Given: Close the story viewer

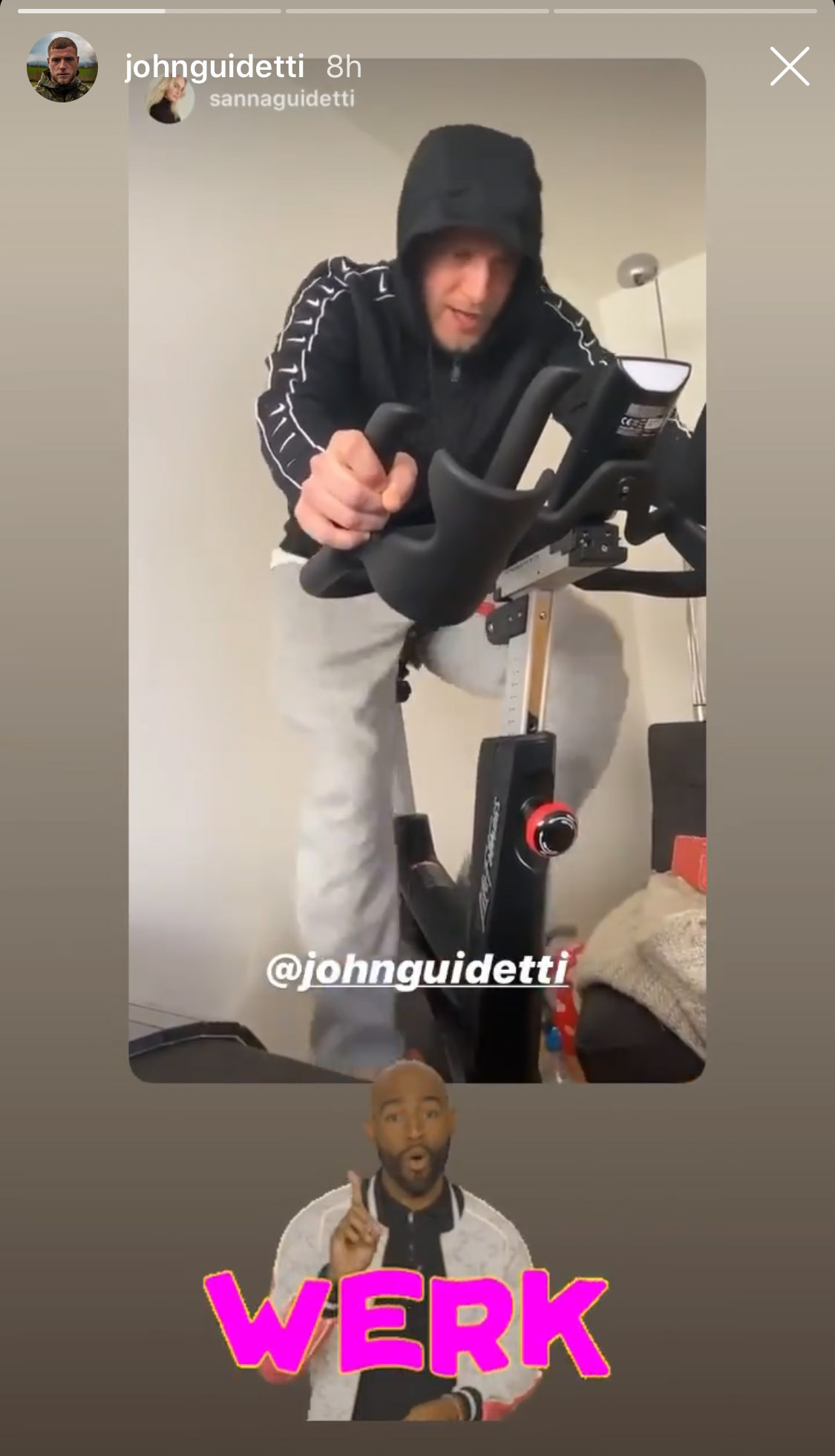Looking at the screenshot, I should pyautogui.click(x=789, y=67).
